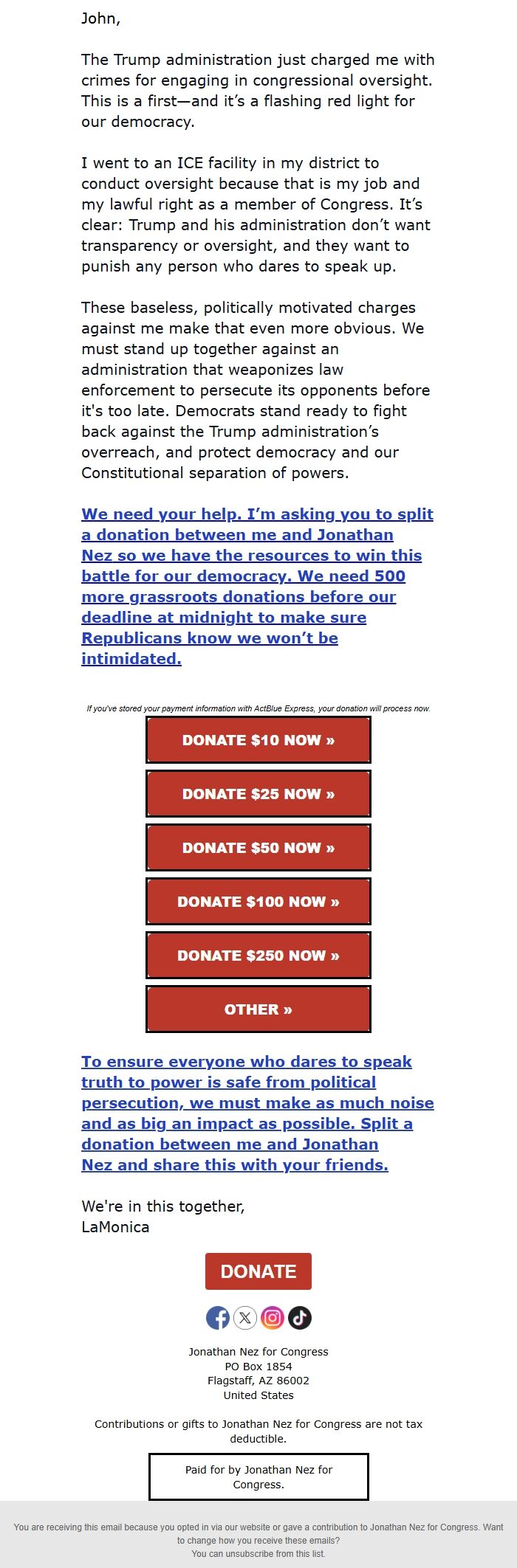
Task: Open the TikTok icon
Action: pyautogui.click(x=300, y=1318)
